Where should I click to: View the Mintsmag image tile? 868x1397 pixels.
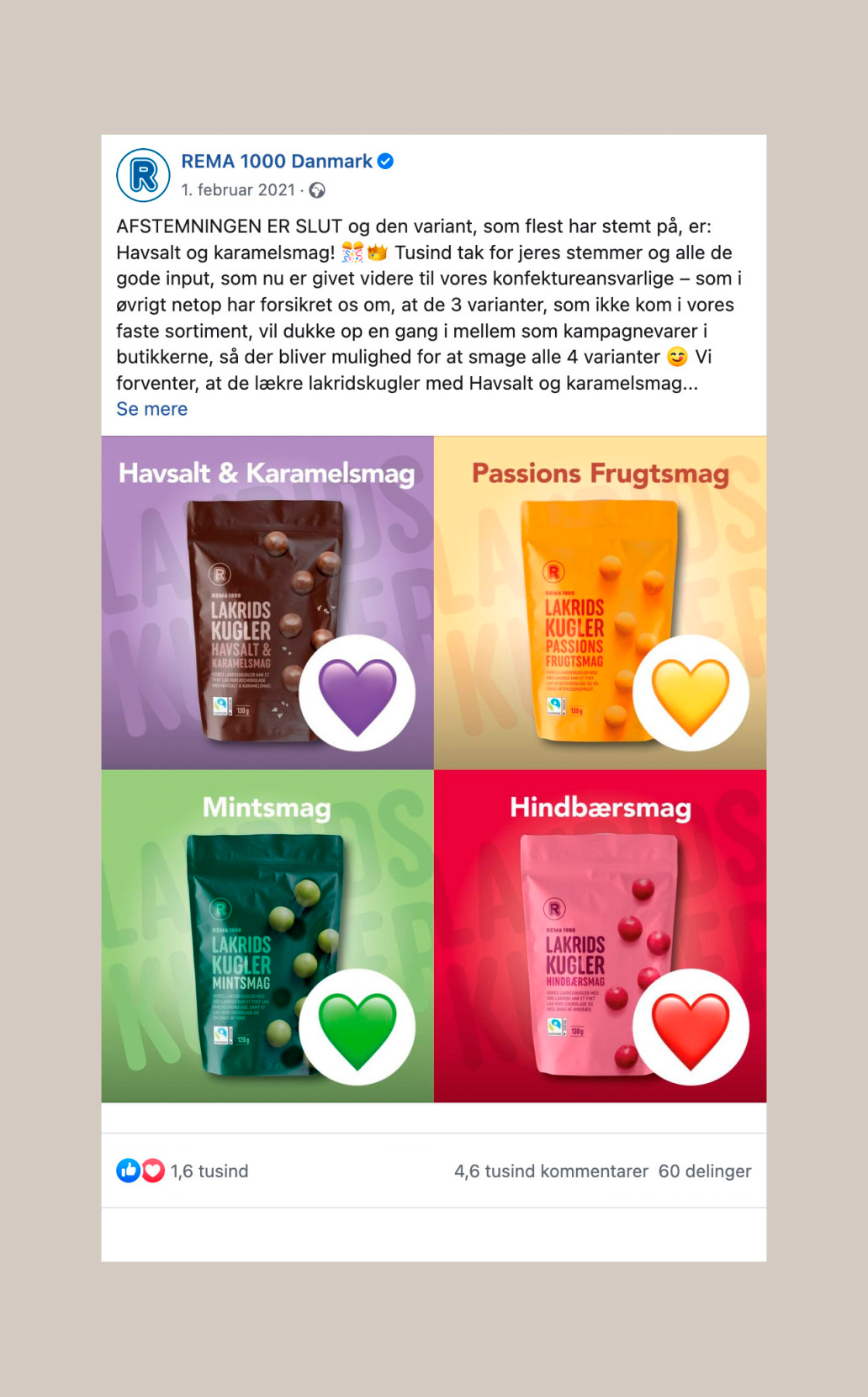point(267,936)
